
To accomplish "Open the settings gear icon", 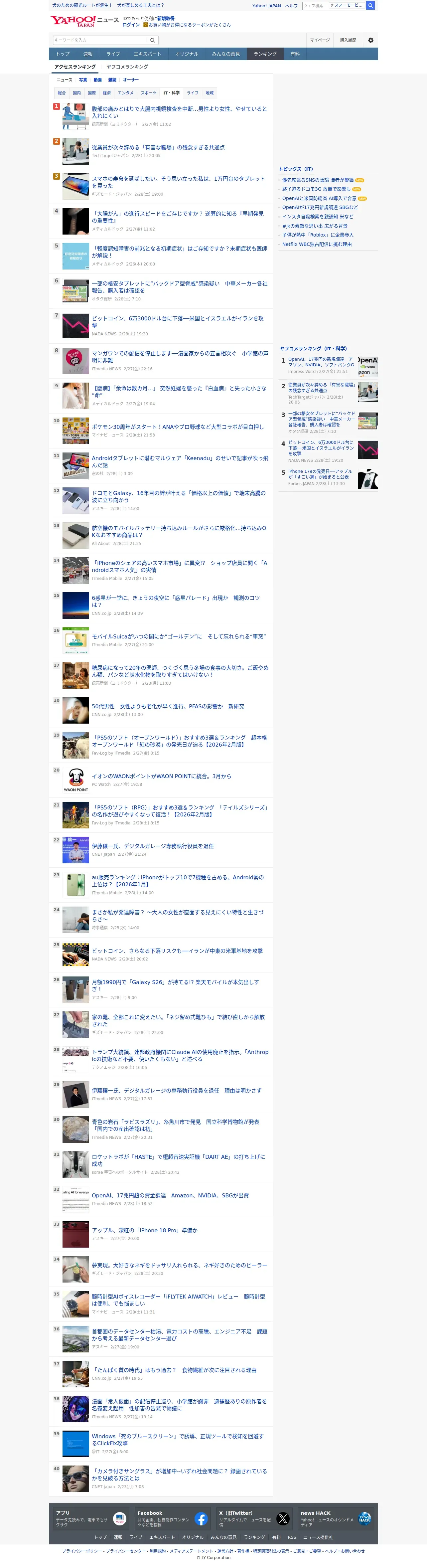I will click(x=370, y=40).
